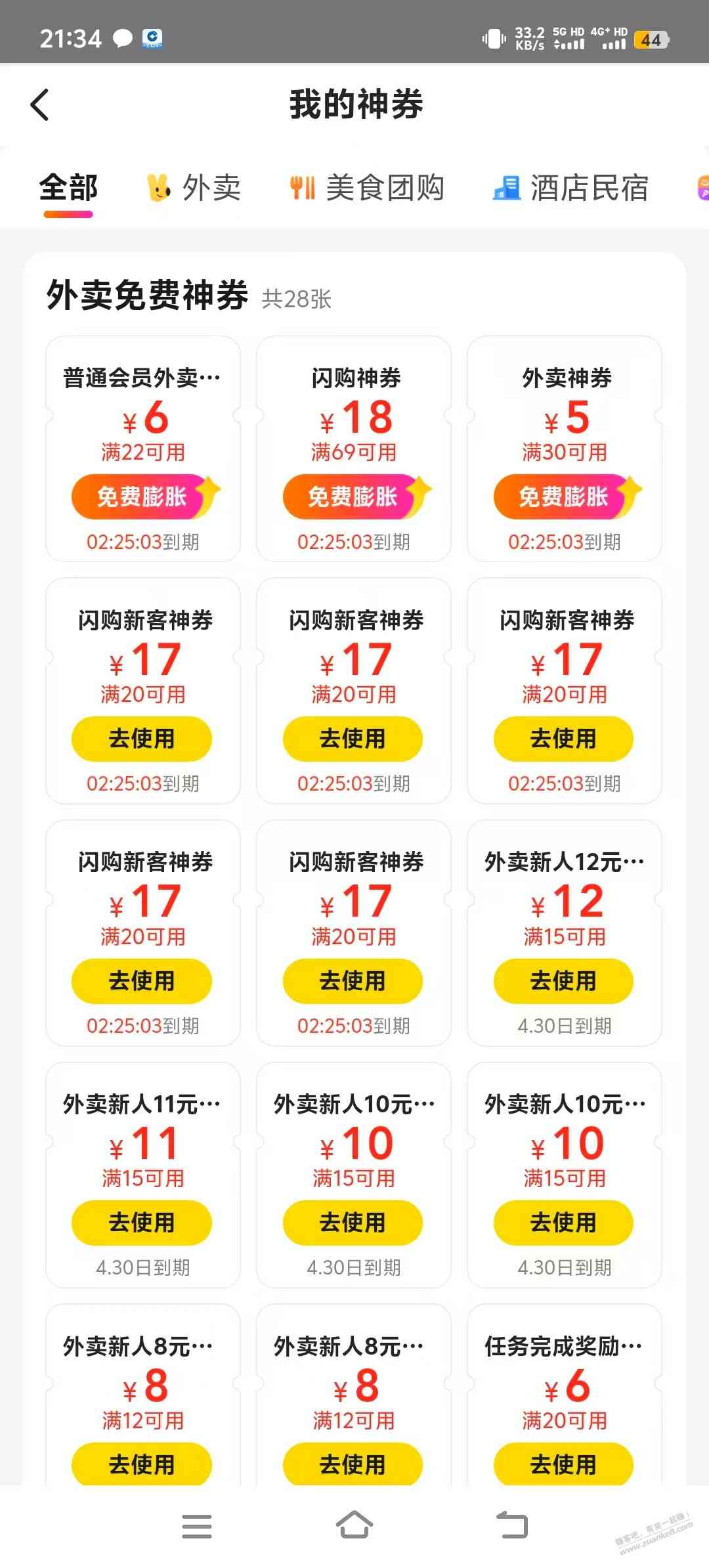709x1568 pixels.
Task: Use the ¥12 外卖新人 coupon
Action: (563, 980)
